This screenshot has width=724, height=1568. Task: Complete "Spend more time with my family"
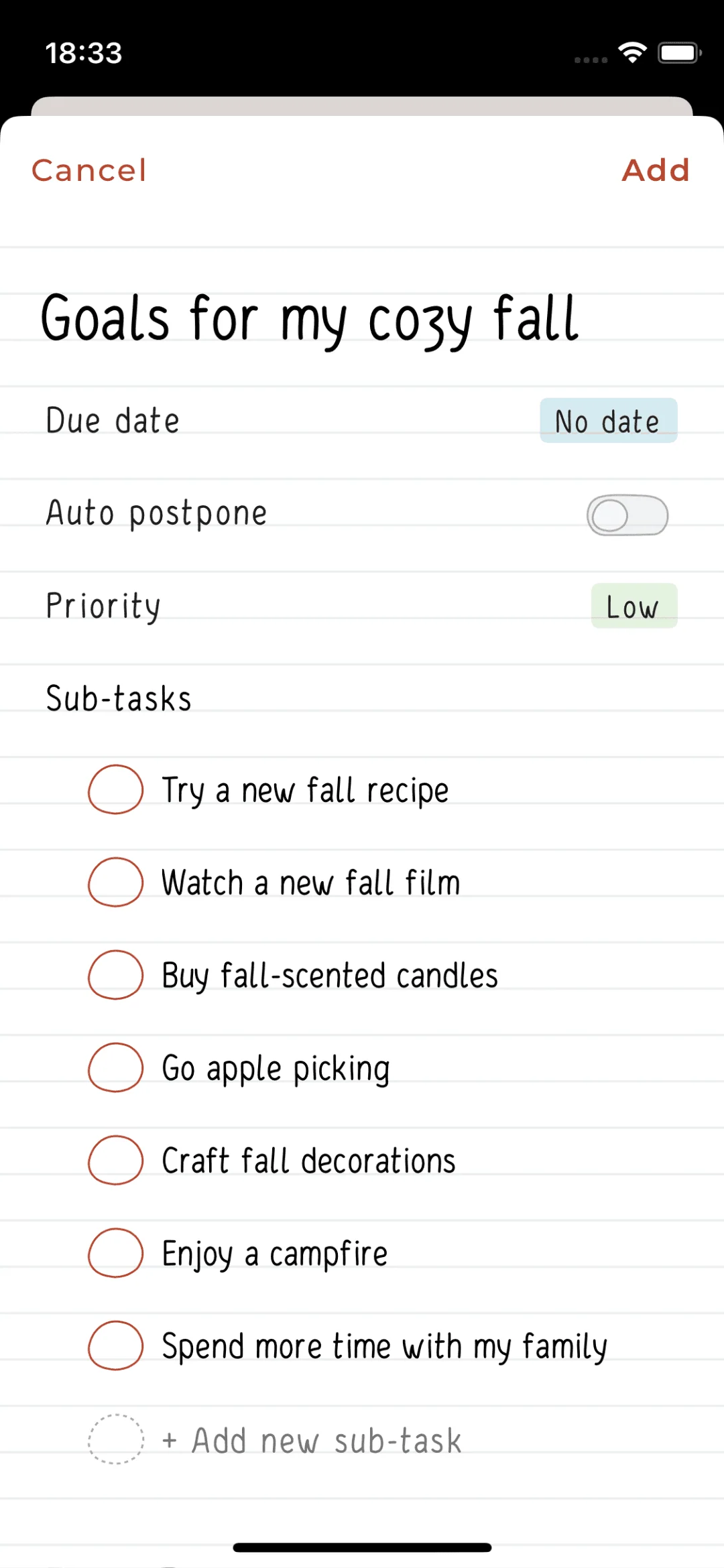[115, 1345]
